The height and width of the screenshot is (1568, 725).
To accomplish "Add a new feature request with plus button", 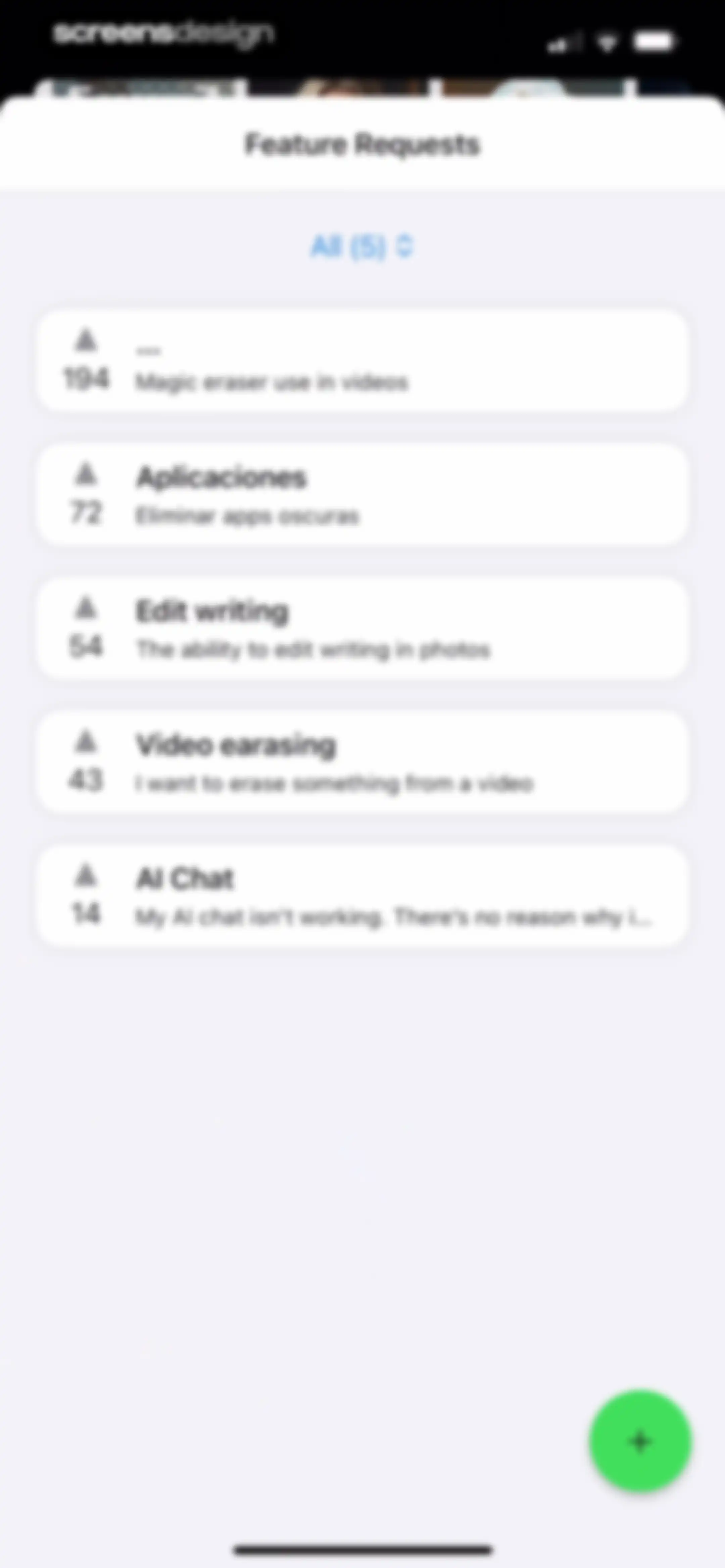I will pos(640,1441).
